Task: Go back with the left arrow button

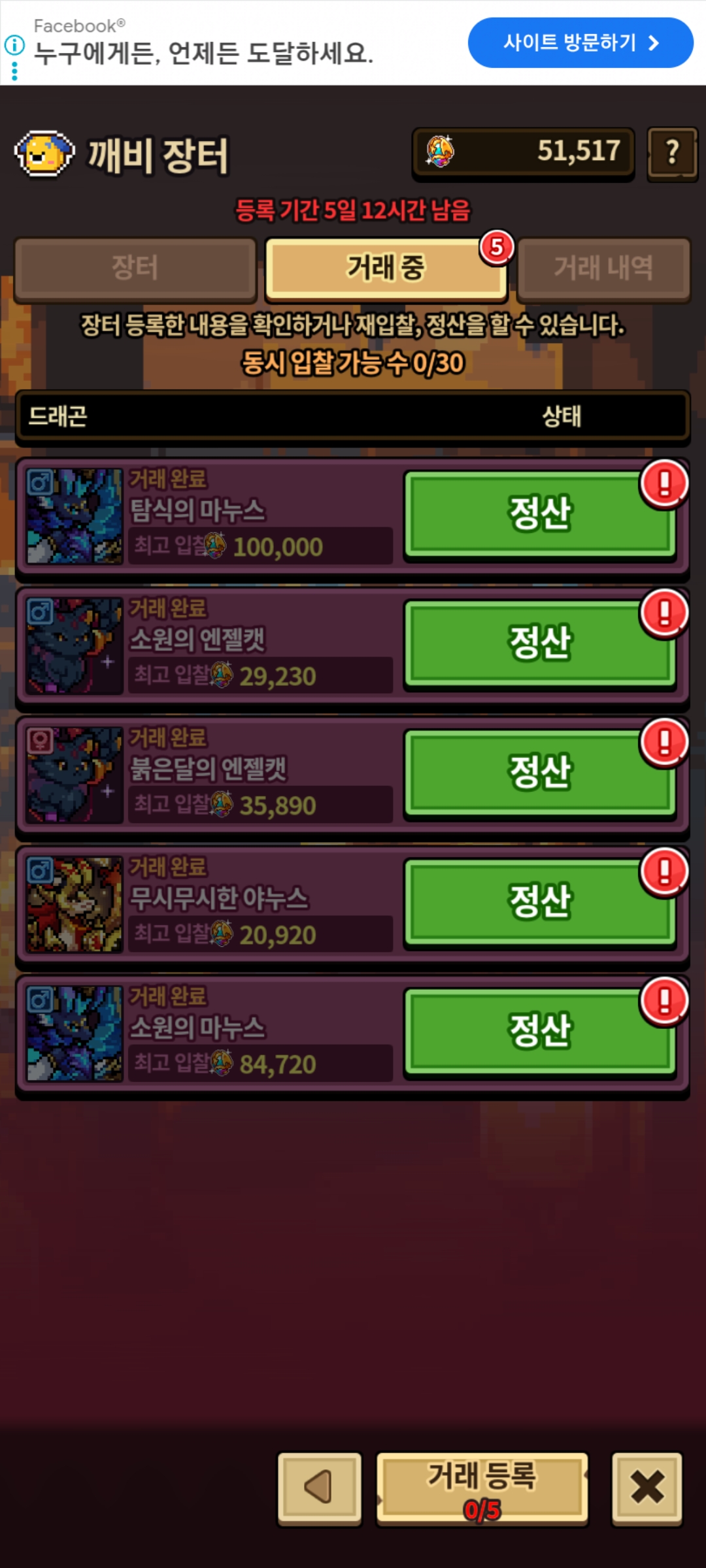Action: pos(319,1488)
